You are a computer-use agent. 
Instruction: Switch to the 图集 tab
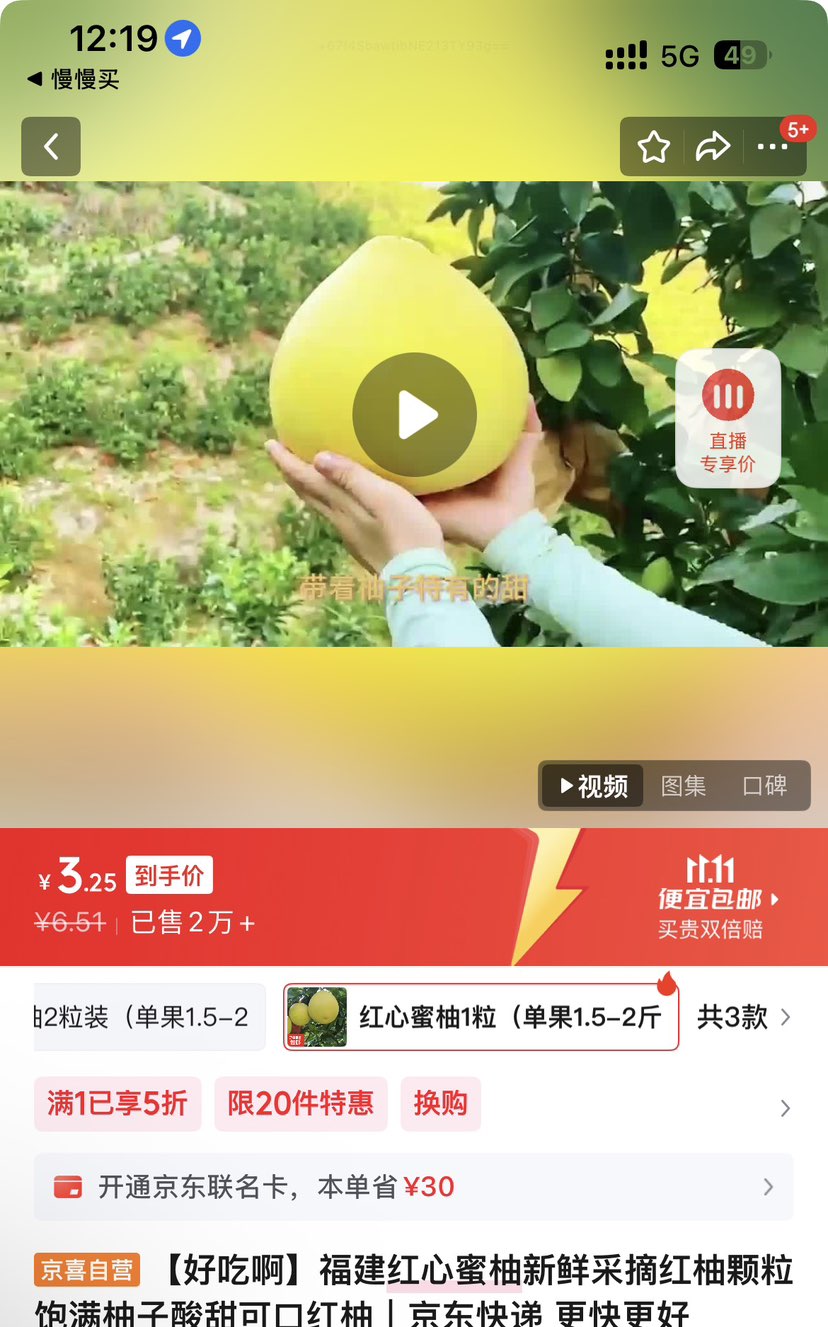click(683, 786)
